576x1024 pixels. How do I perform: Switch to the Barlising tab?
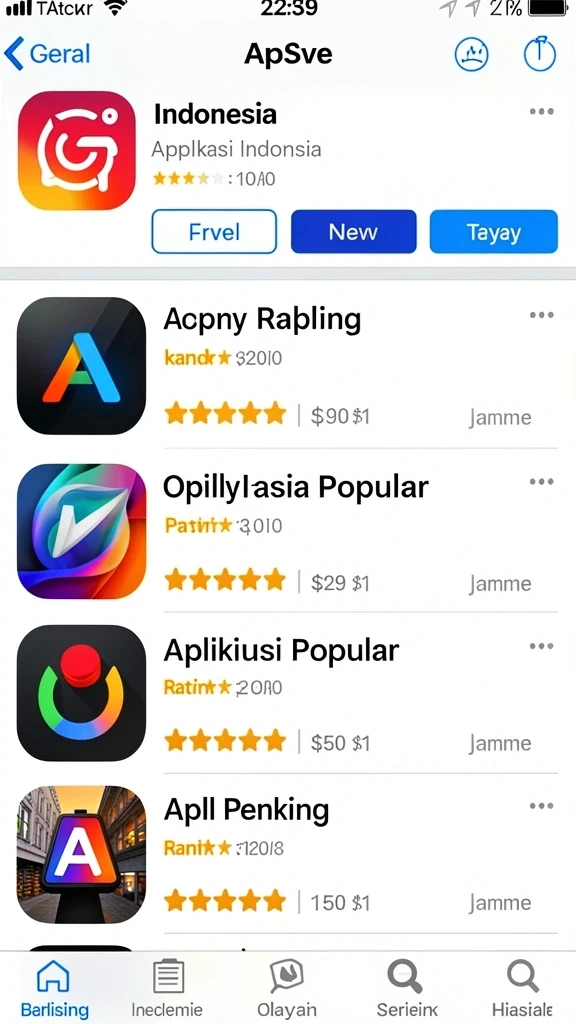coord(54,989)
